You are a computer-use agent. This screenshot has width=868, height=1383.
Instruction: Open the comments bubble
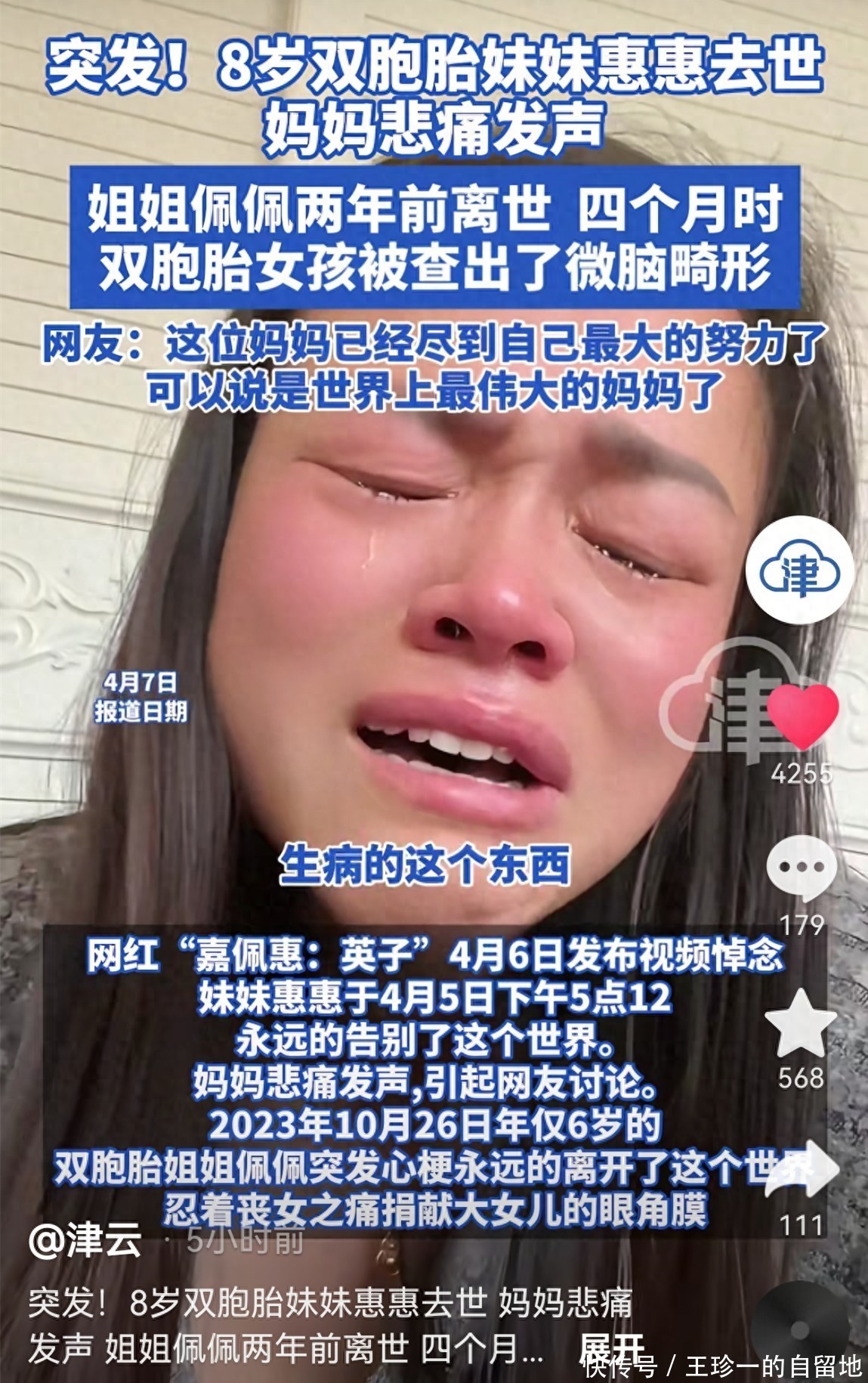[802, 868]
